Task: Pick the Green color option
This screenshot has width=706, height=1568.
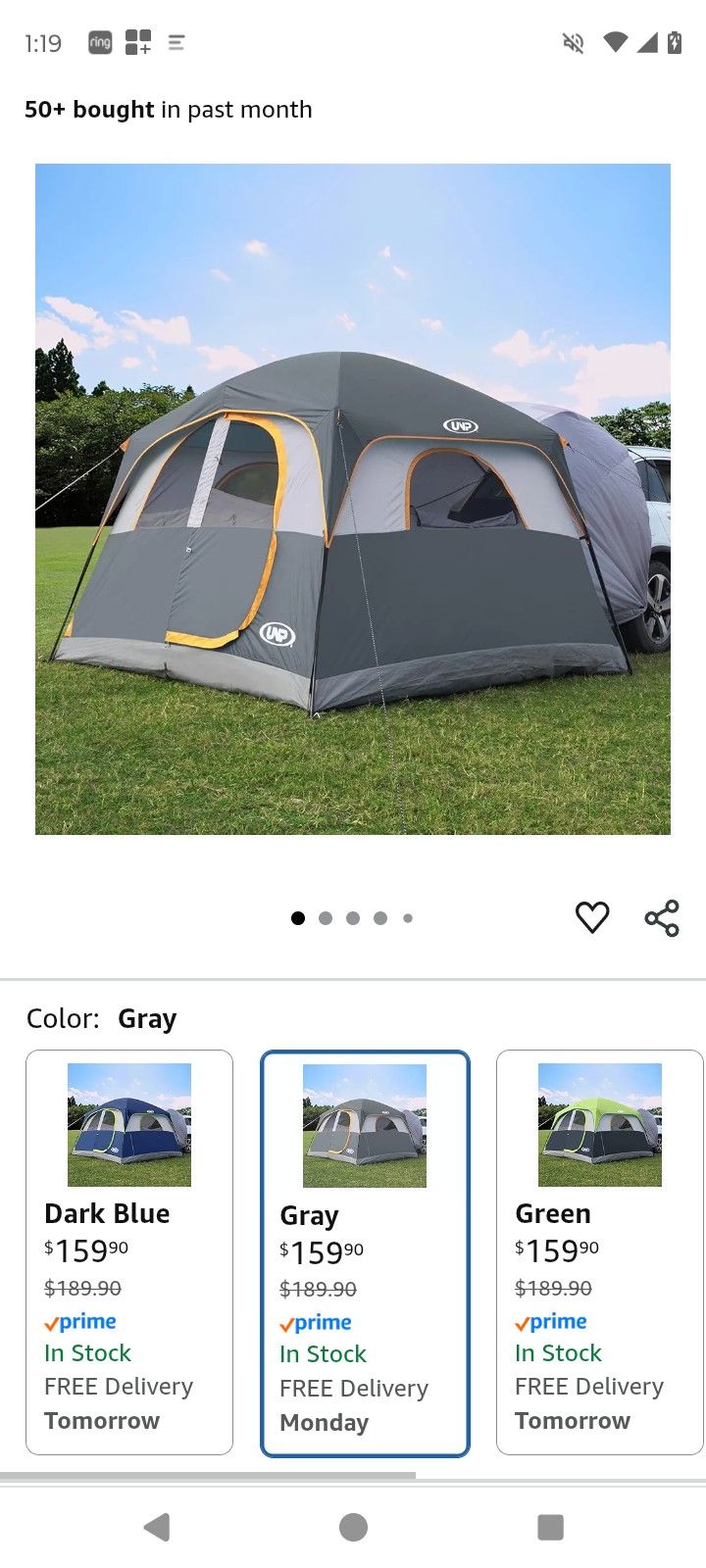Action: [x=599, y=1251]
